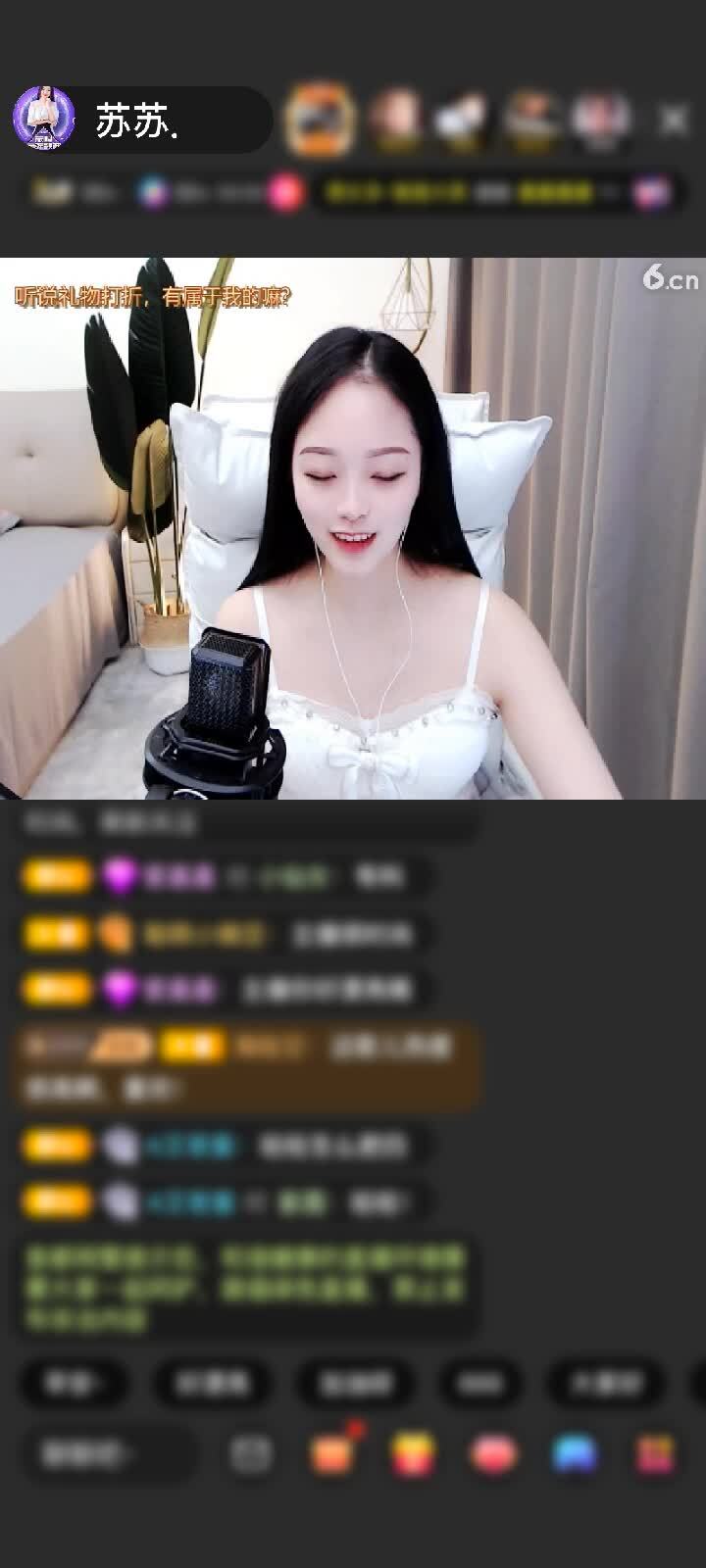706x1568 pixels.
Task: Open the orange gift box with red dot
Action: click(333, 1454)
